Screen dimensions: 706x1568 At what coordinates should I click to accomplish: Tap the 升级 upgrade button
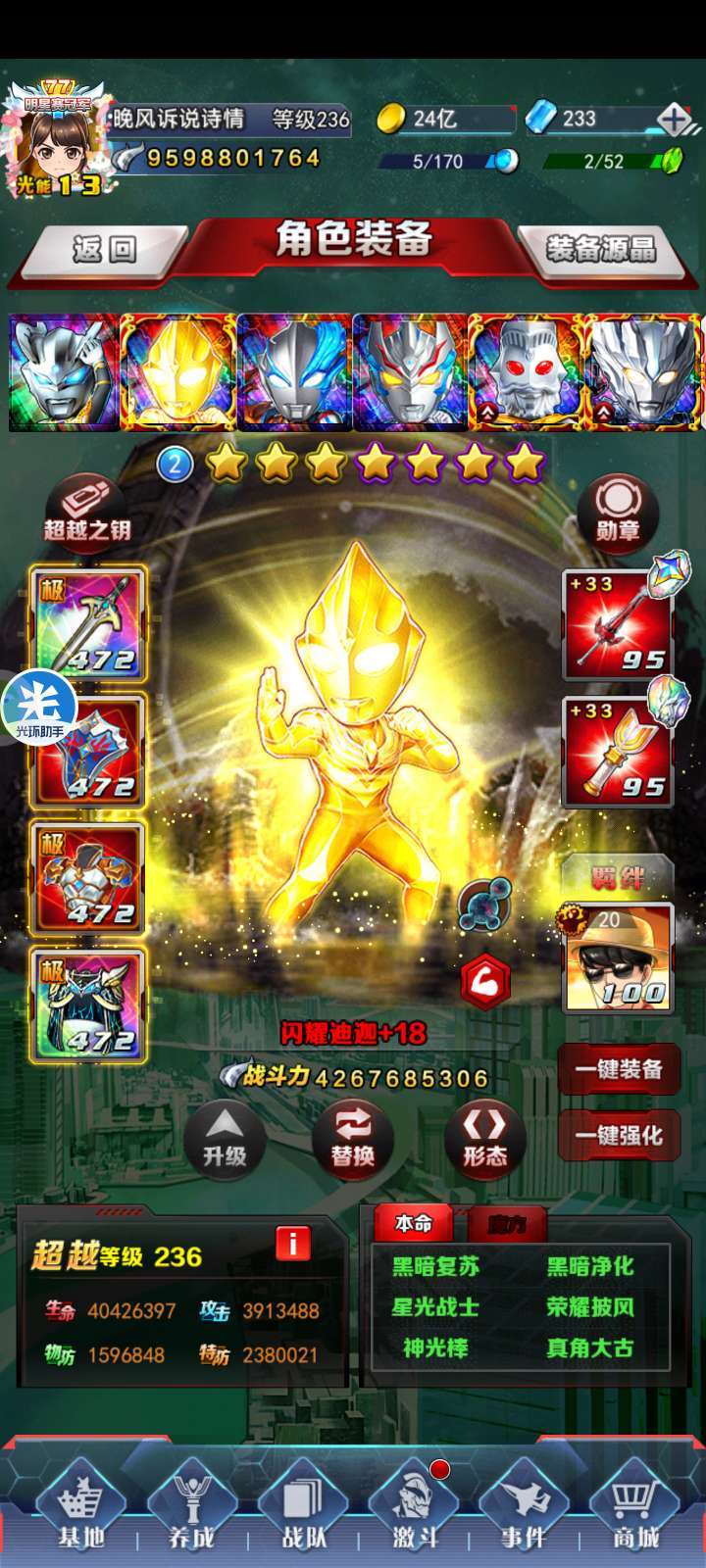[x=225, y=1137]
